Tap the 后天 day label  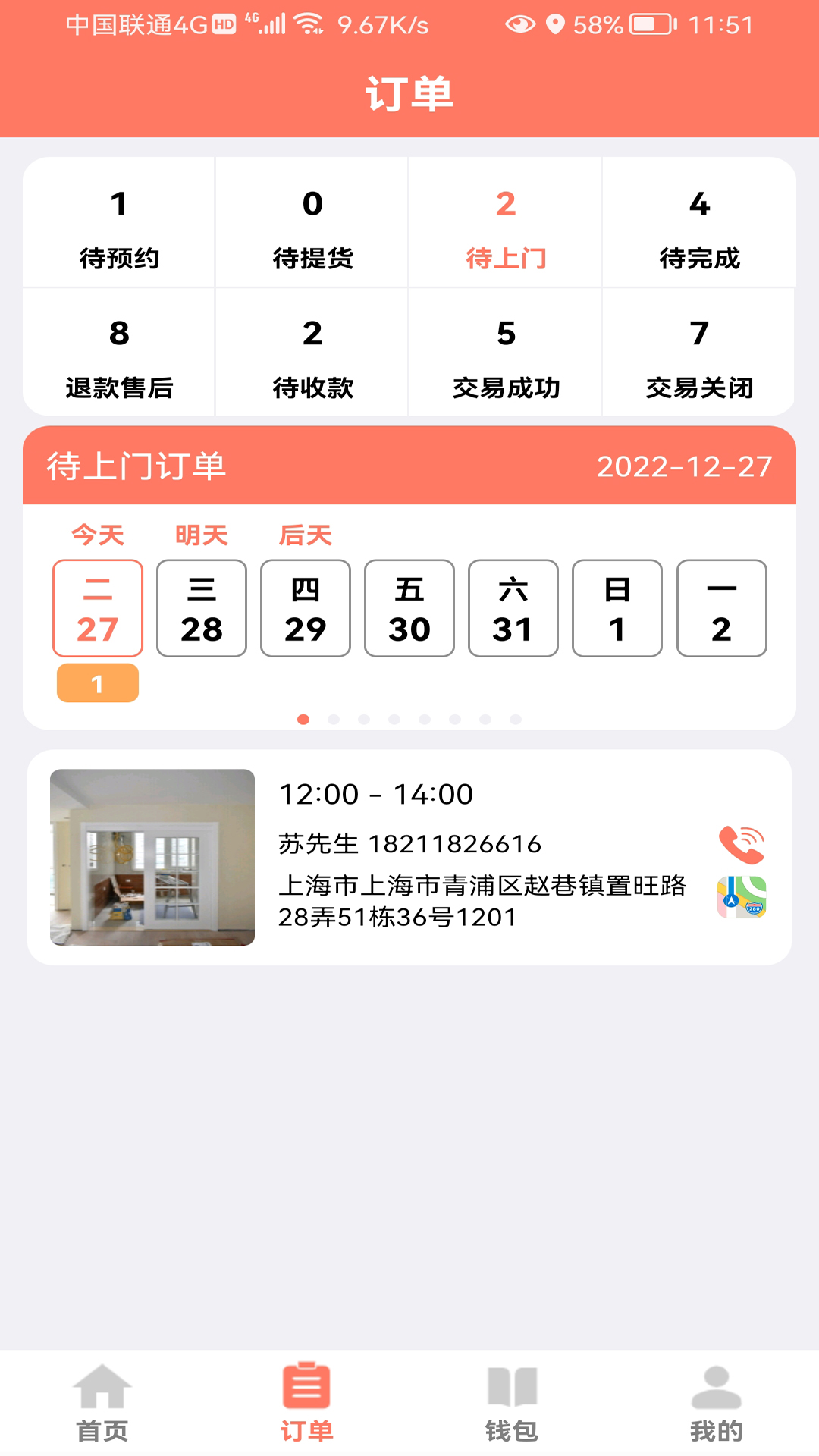(306, 534)
